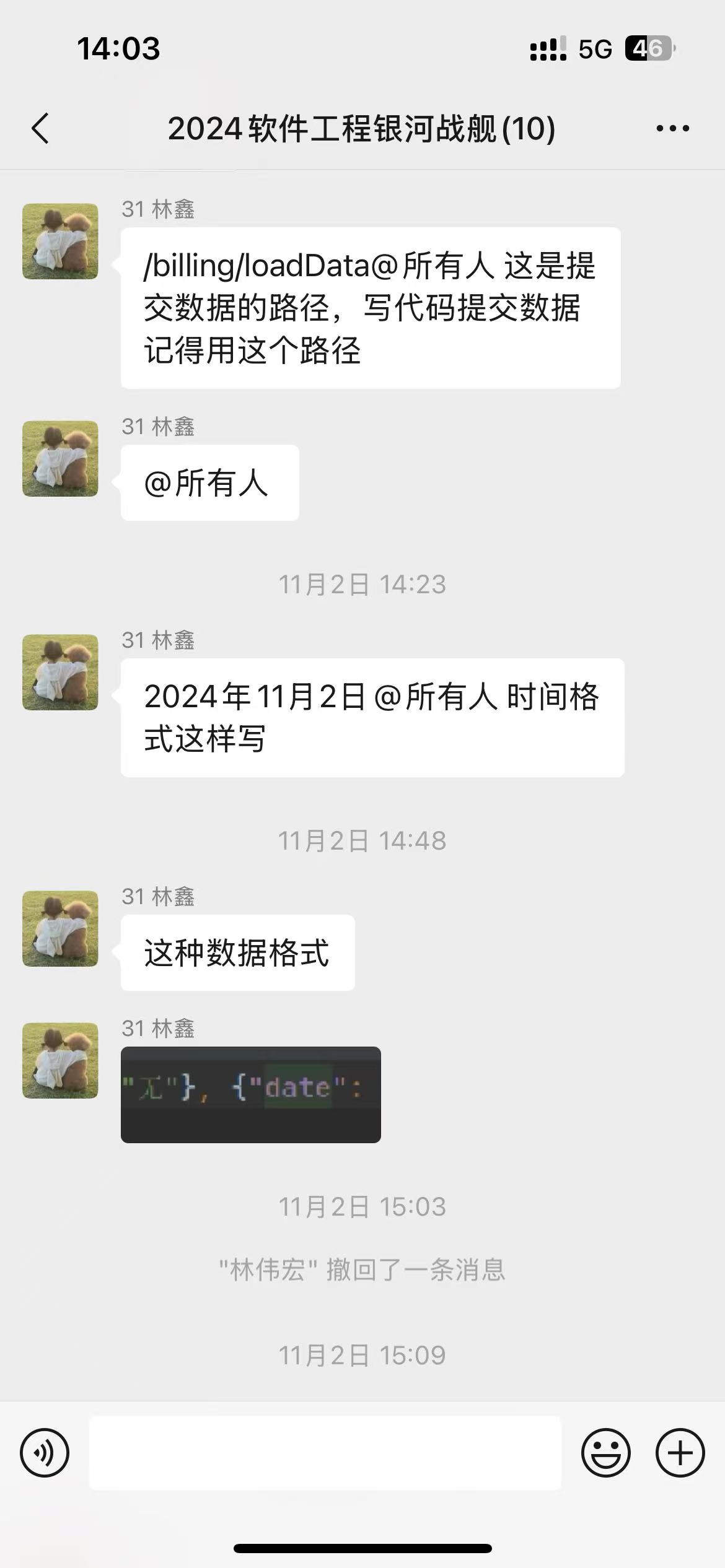Open the emoji sticker panel

pos(605,1453)
